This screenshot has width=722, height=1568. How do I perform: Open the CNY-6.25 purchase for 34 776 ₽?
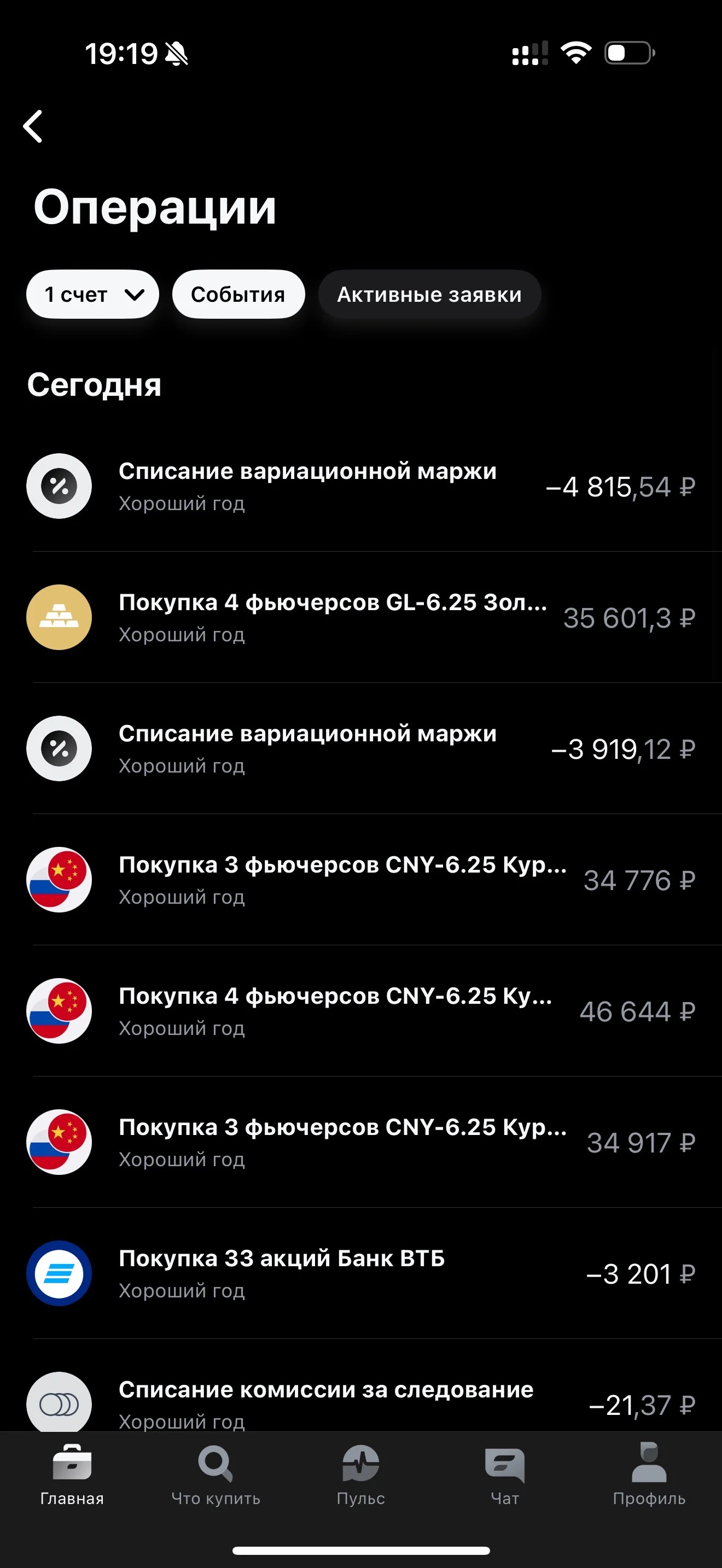point(361,880)
